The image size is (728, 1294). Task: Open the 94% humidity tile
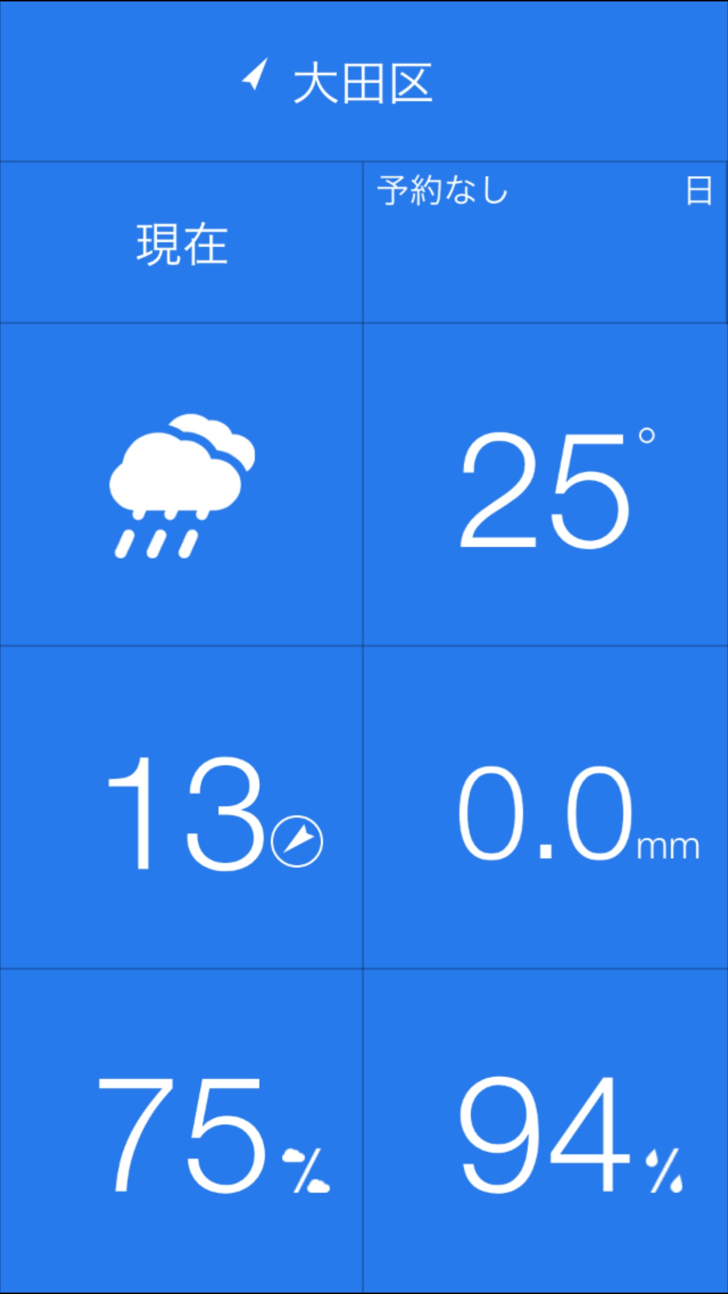point(545,1130)
